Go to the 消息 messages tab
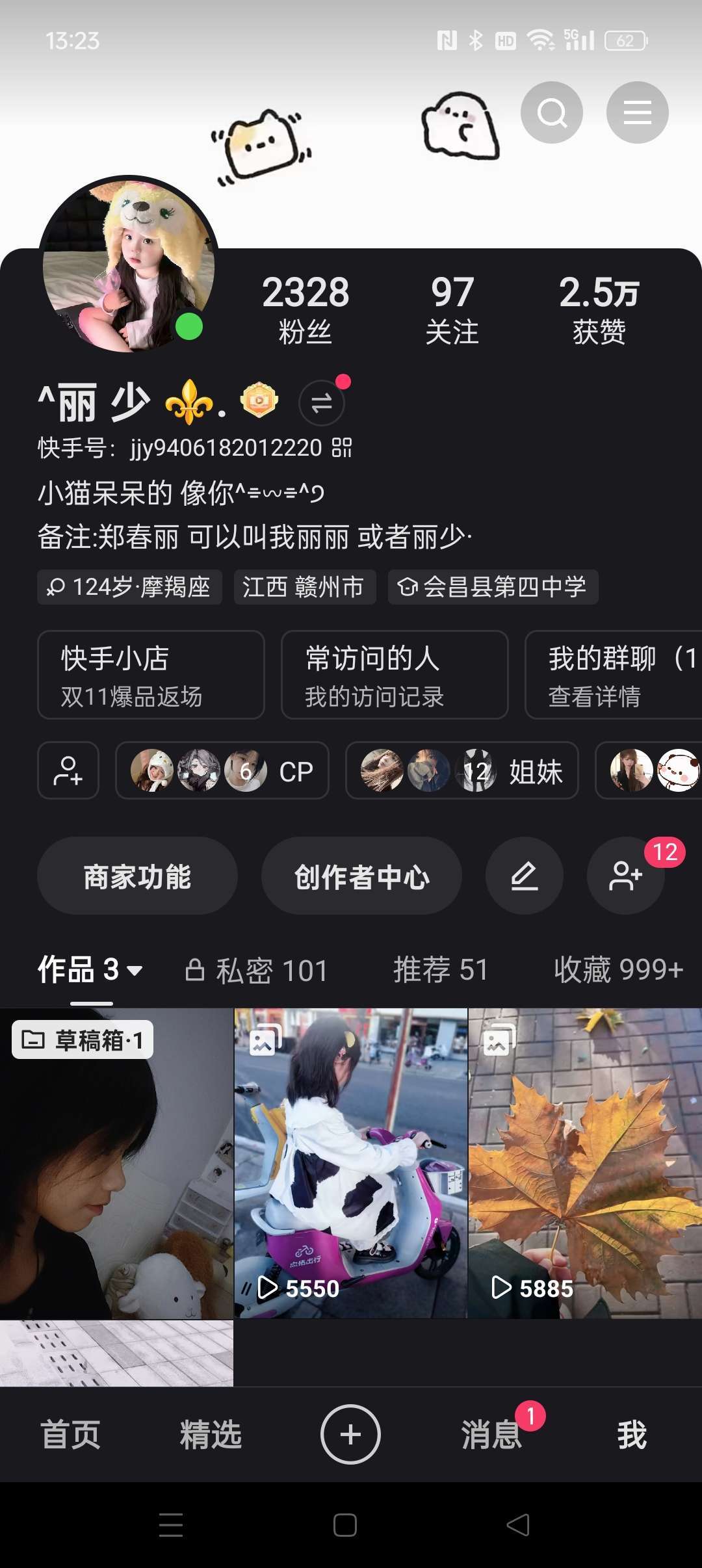Image resolution: width=702 pixels, height=1568 pixels. (x=492, y=1434)
